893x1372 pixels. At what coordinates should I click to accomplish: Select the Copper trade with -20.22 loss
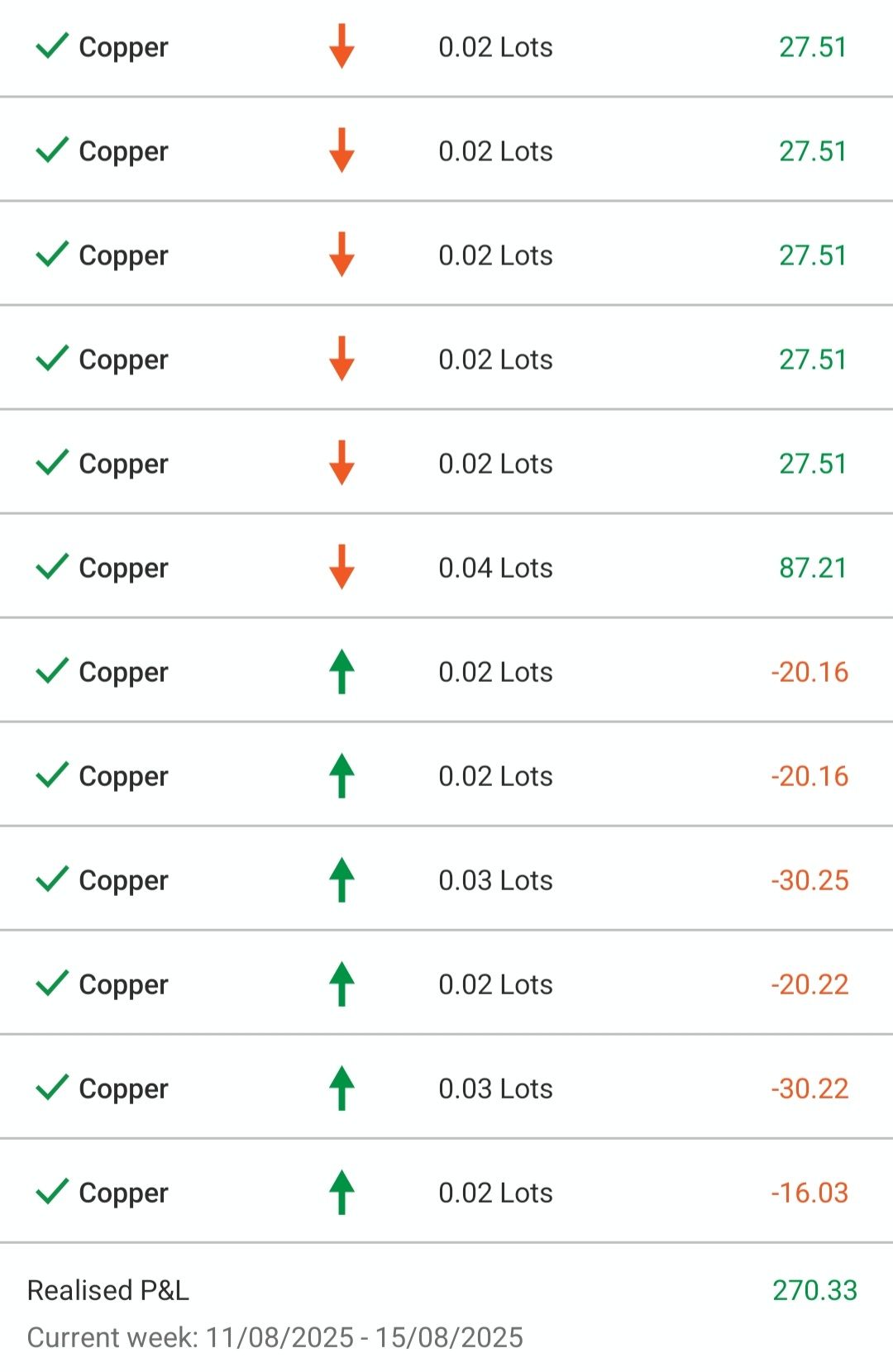[x=446, y=984]
